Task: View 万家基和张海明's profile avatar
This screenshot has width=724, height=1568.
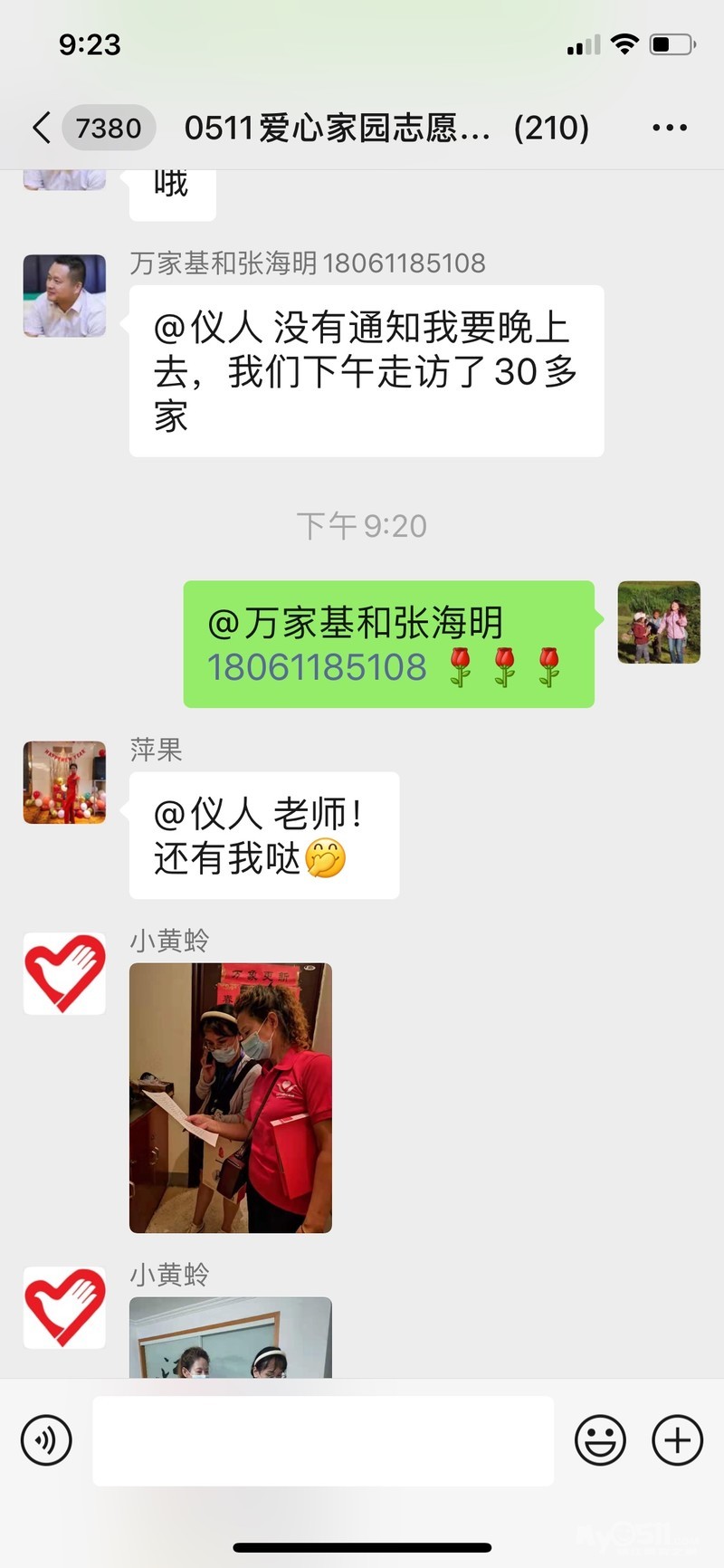Action: point(64,296)
